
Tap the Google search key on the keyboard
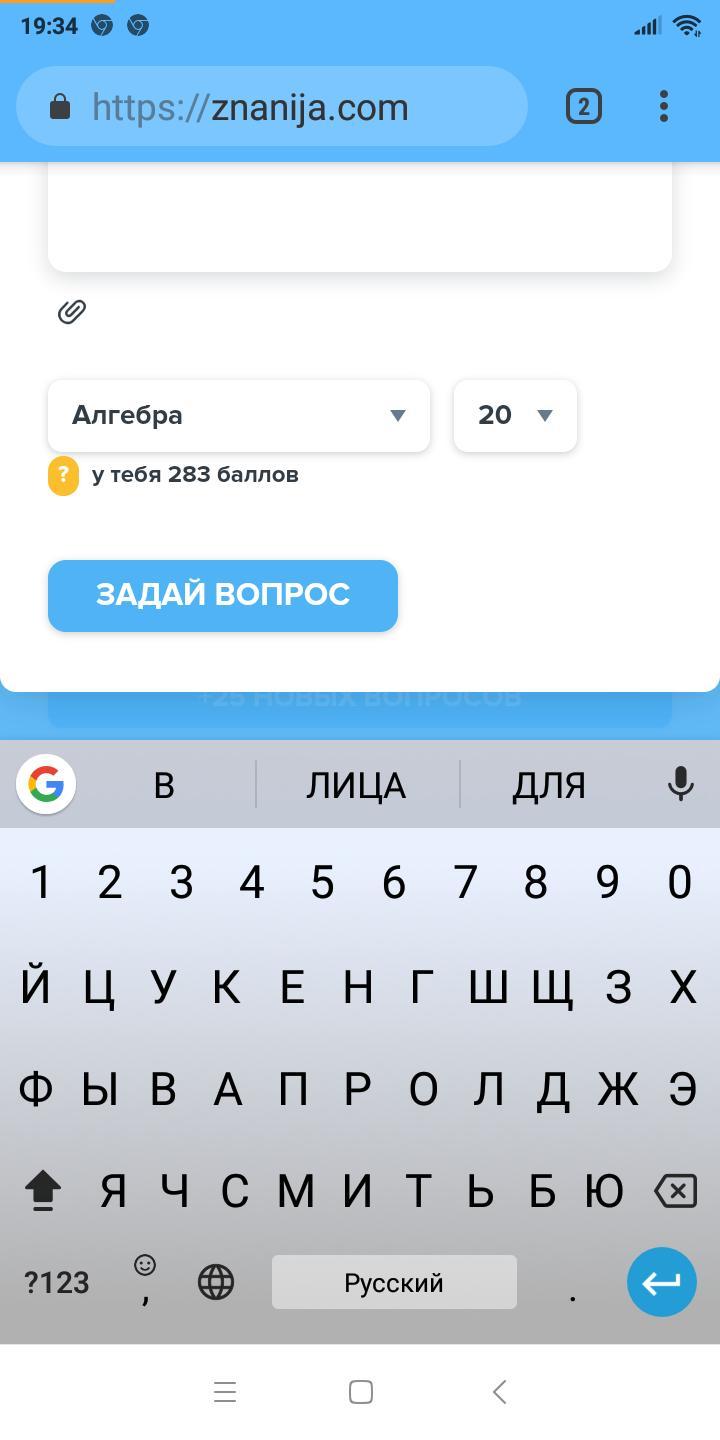(x=46, y=784)
